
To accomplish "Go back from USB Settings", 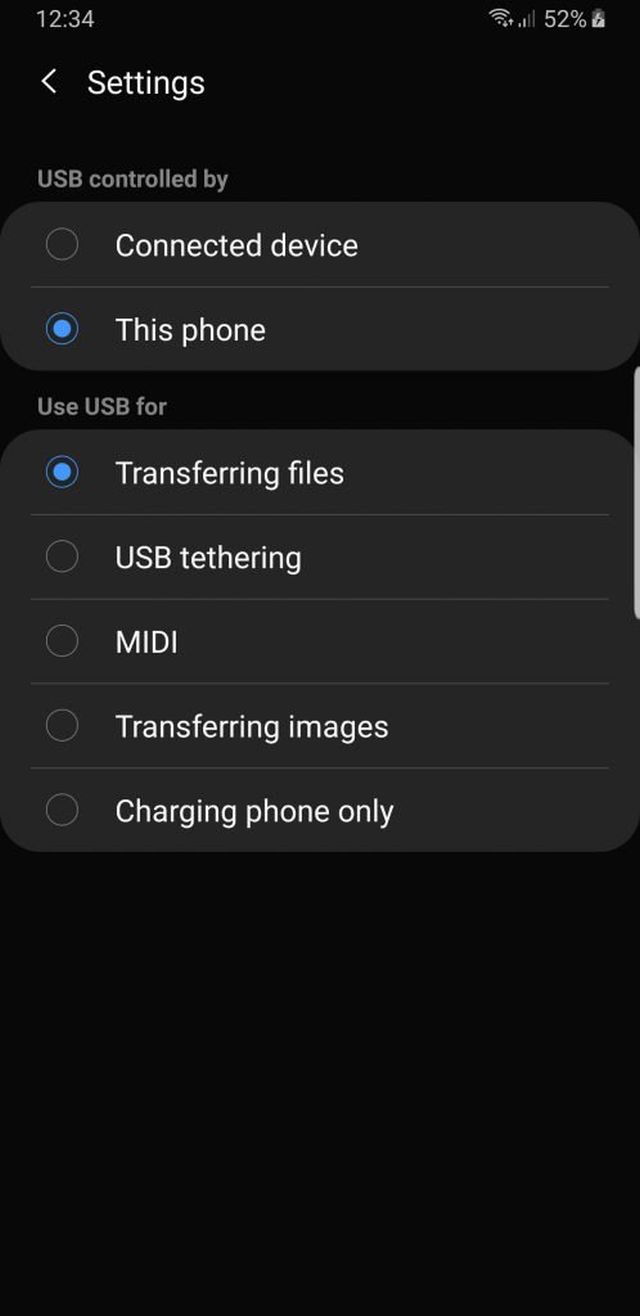I will [x=48, y=82].
